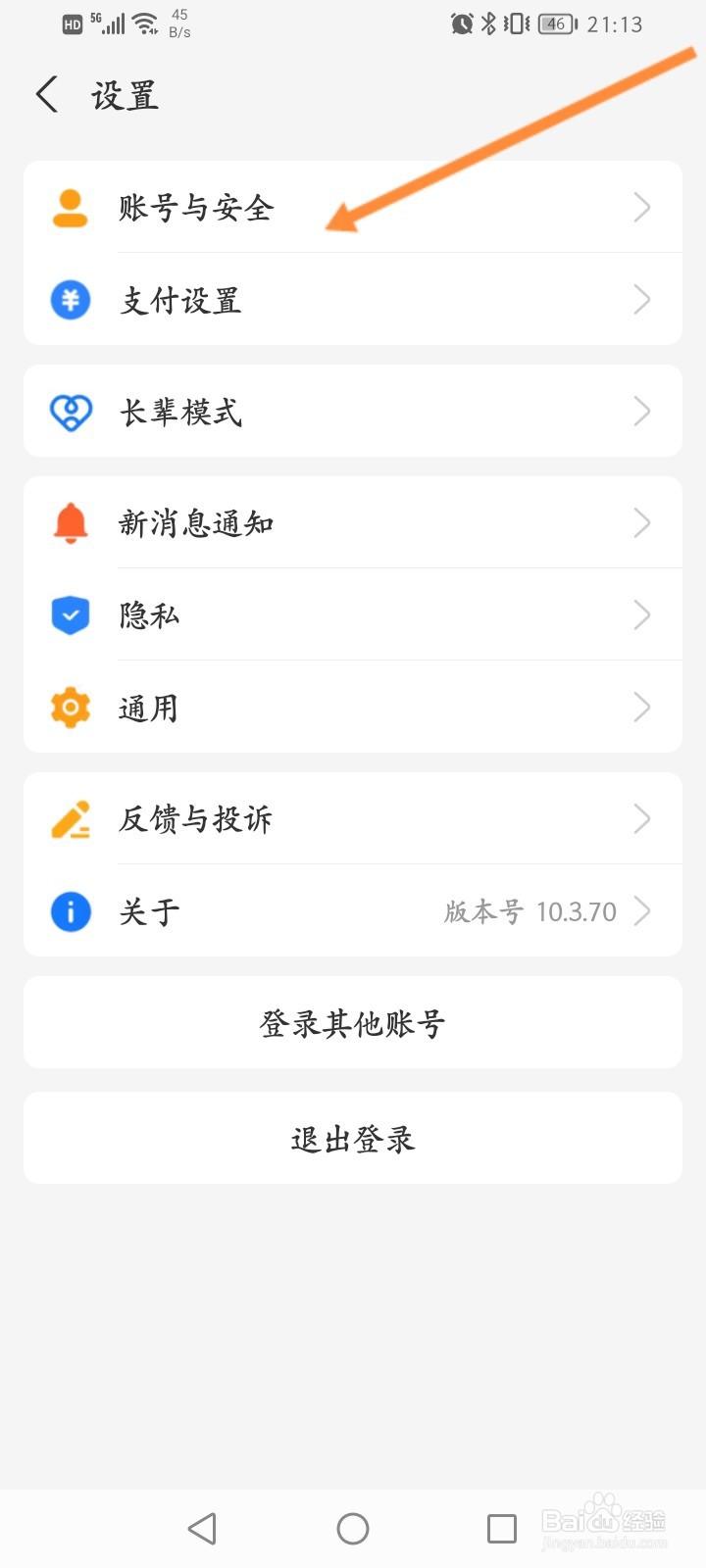Open 关于 with version 10.3.70
This screenshot has height=1568, width=706.
[x=353, y=910]
